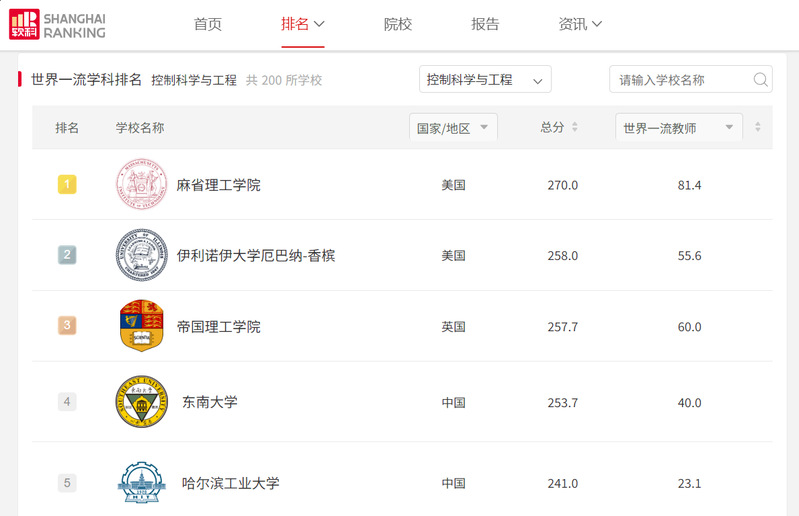The height and width of the screenshot is (516, 799).
Task: Open 哈尔滨工业大学 details
Action: 230,483
